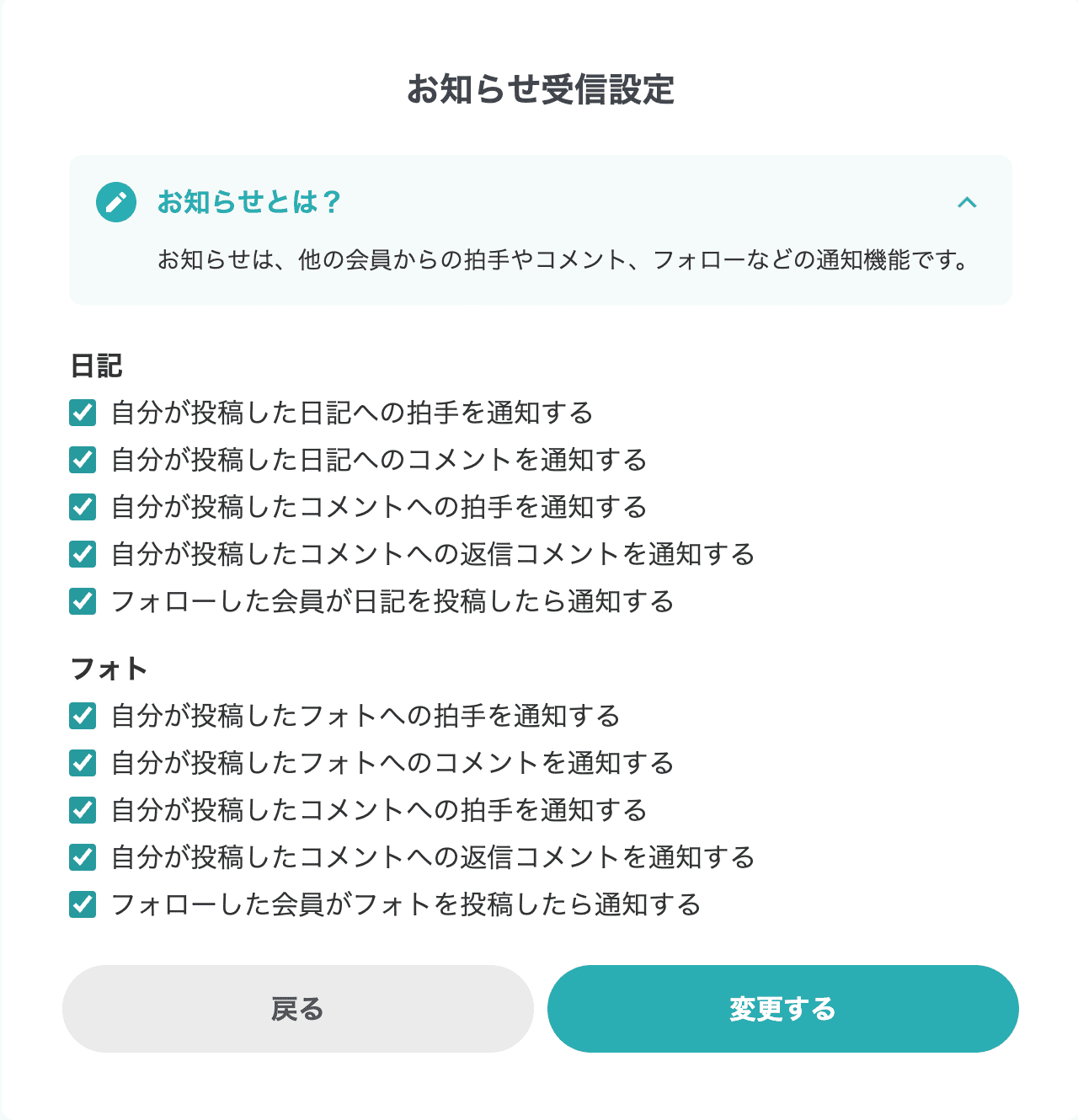Toggle コメントへの拍手を通知する under 日記

pos(82,508)
